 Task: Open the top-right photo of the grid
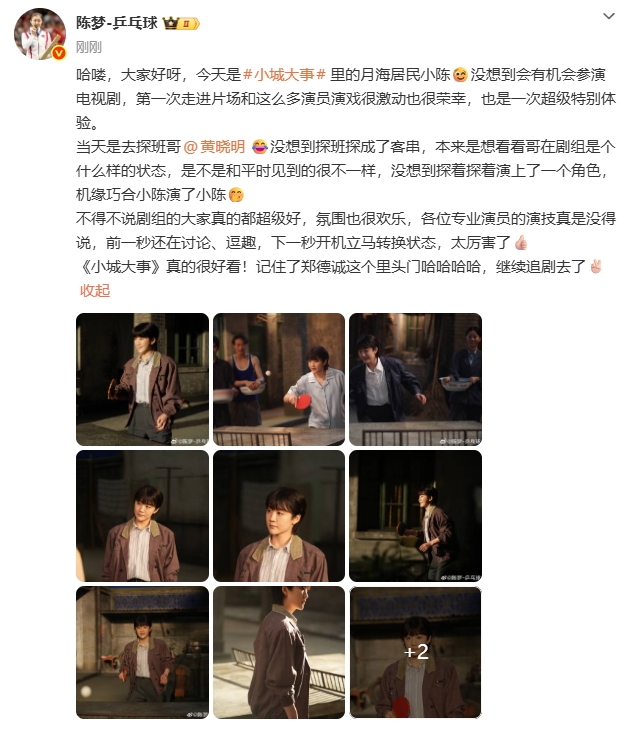click(415, 379)
